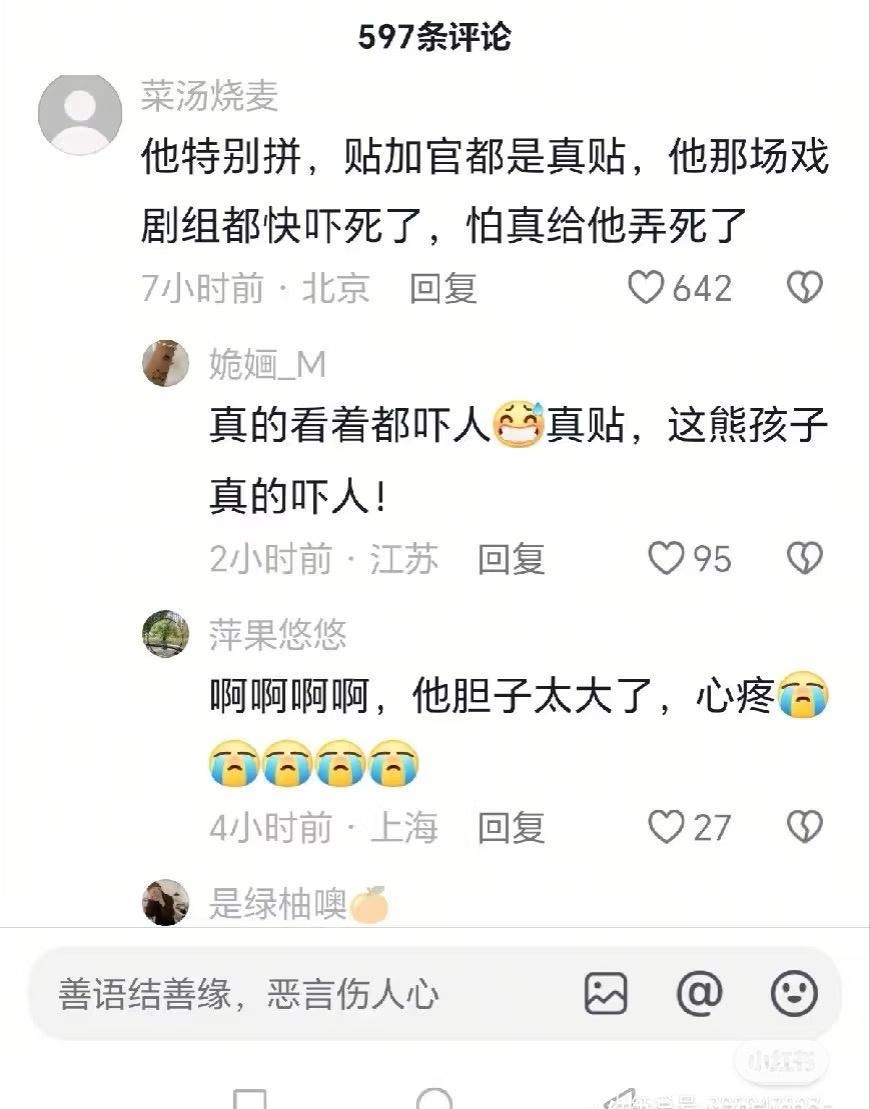
Task: Open 萍果悠悠's profile avatar
Action: [x=166, y=633]
